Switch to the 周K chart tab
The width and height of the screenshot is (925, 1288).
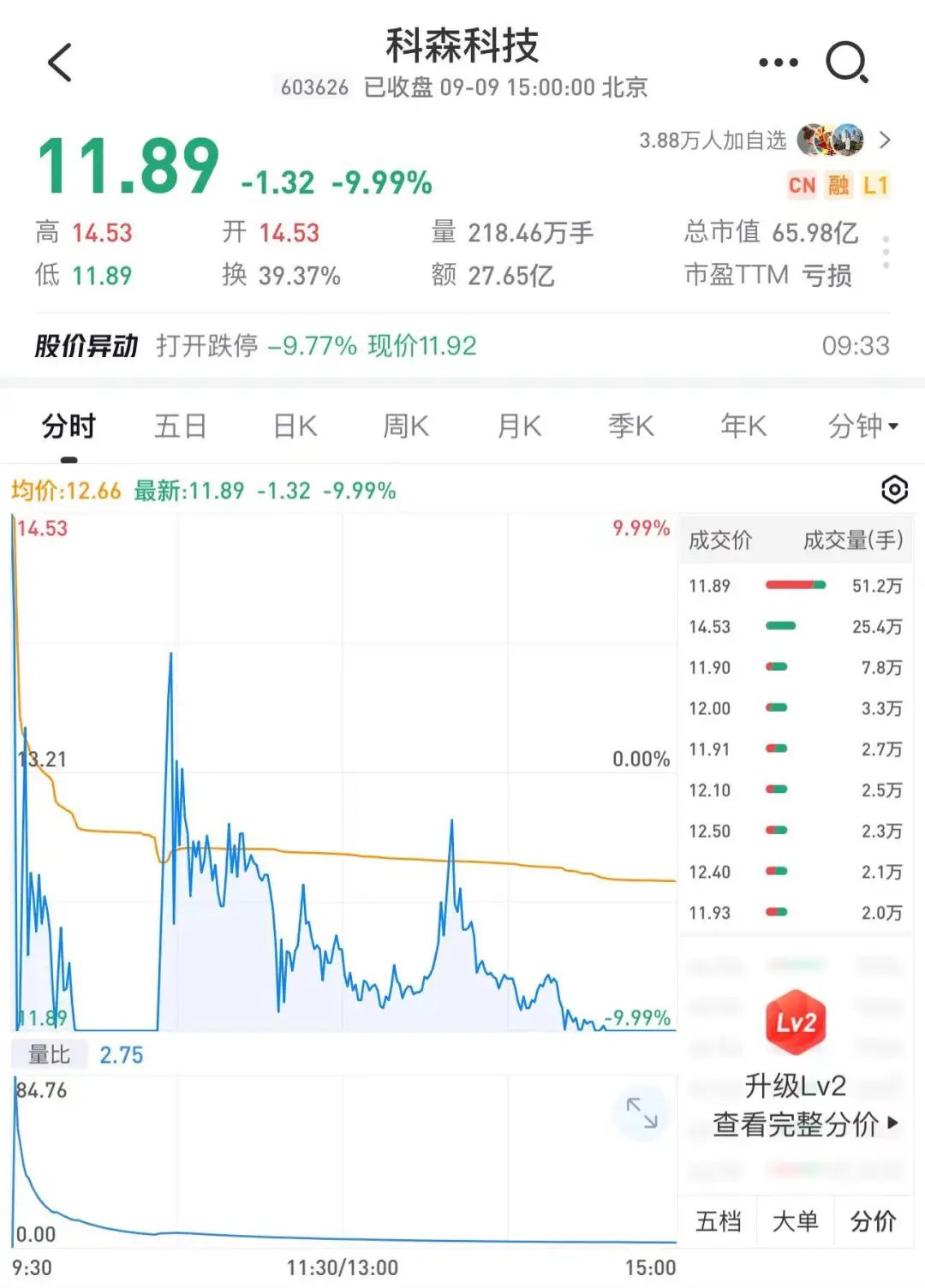pos(405,426)
